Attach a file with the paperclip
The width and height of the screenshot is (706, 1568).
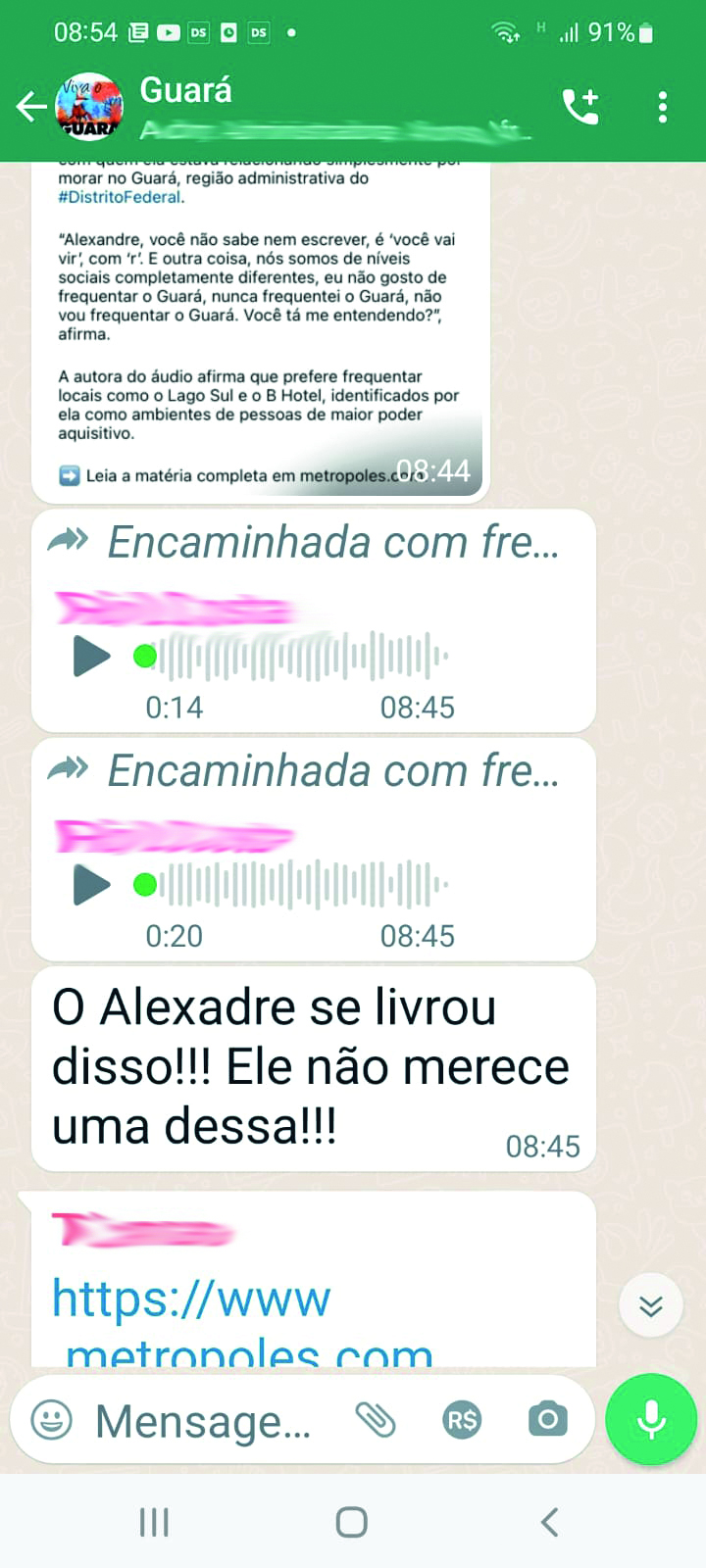[376, 1419]
